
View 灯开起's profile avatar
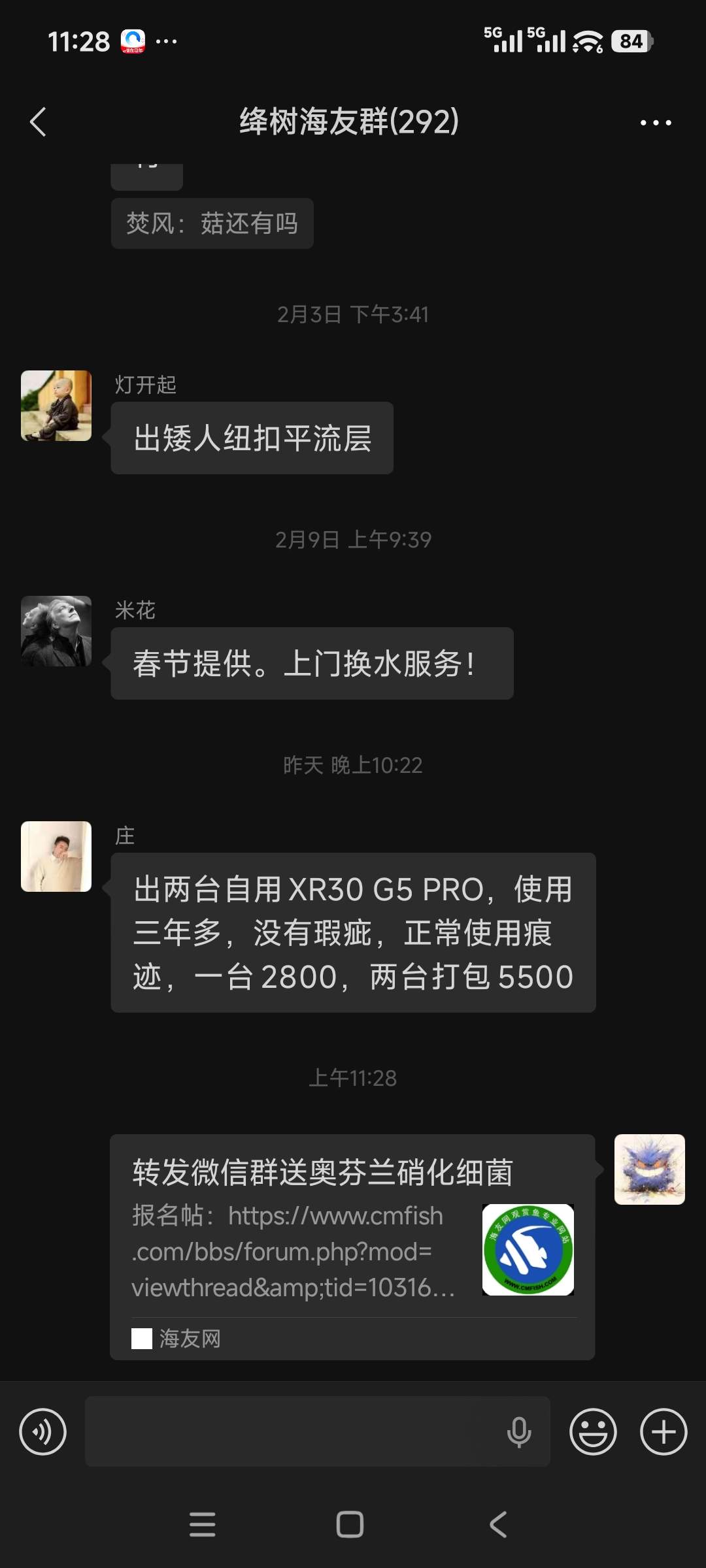pyautogui.click(x=56, y=406)
